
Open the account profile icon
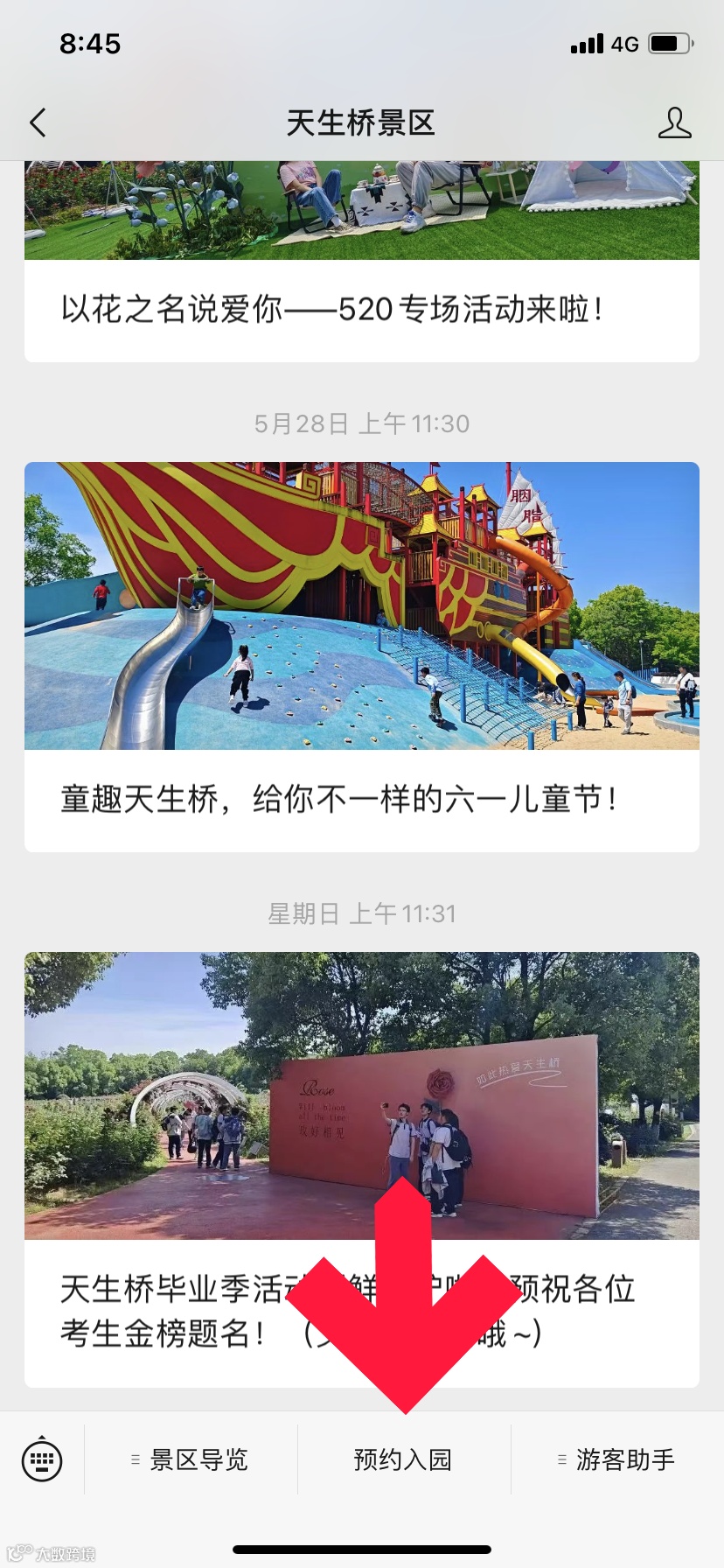click(674, 123)
